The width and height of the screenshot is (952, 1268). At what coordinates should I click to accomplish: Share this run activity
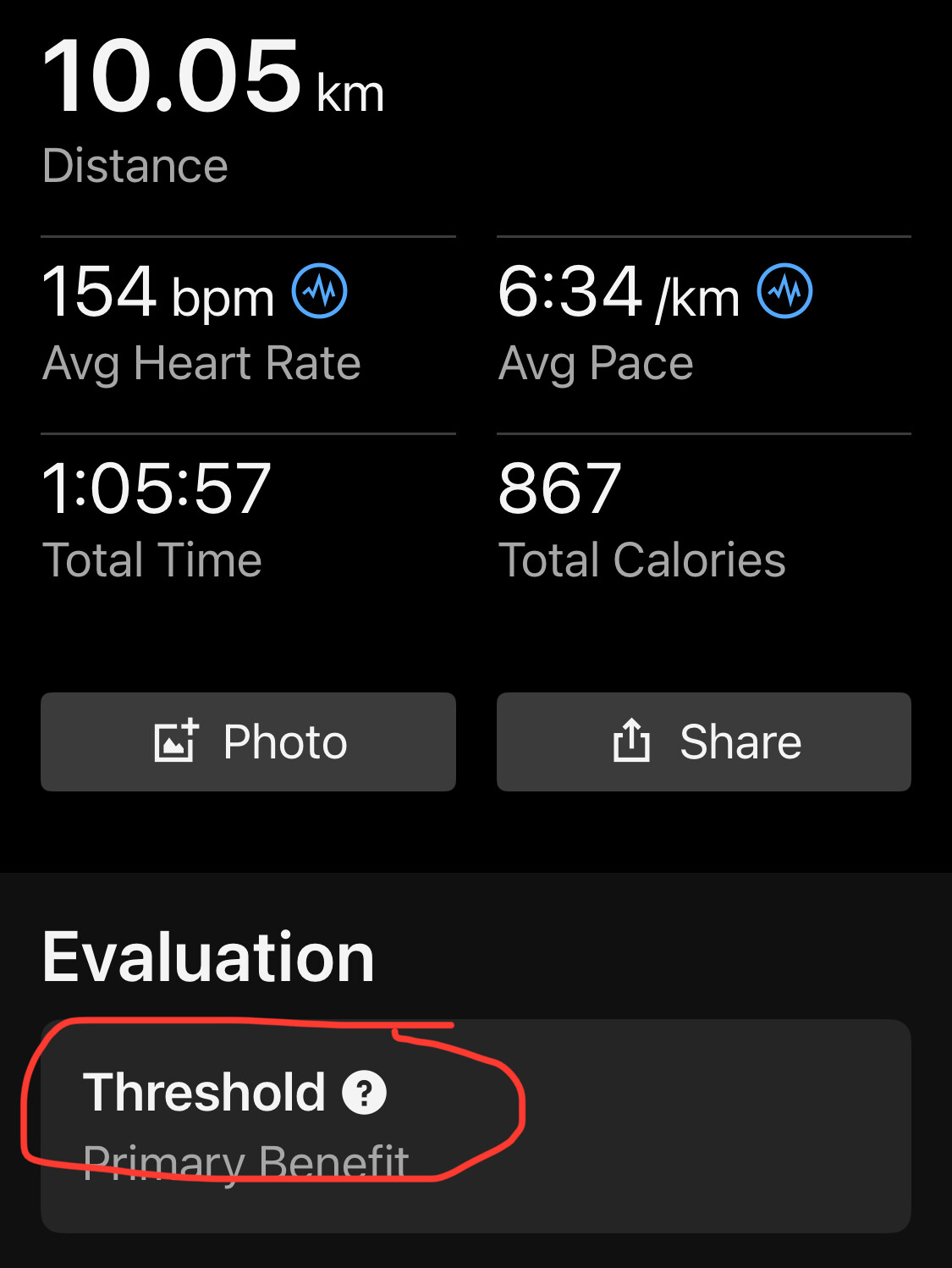point(703,742)
